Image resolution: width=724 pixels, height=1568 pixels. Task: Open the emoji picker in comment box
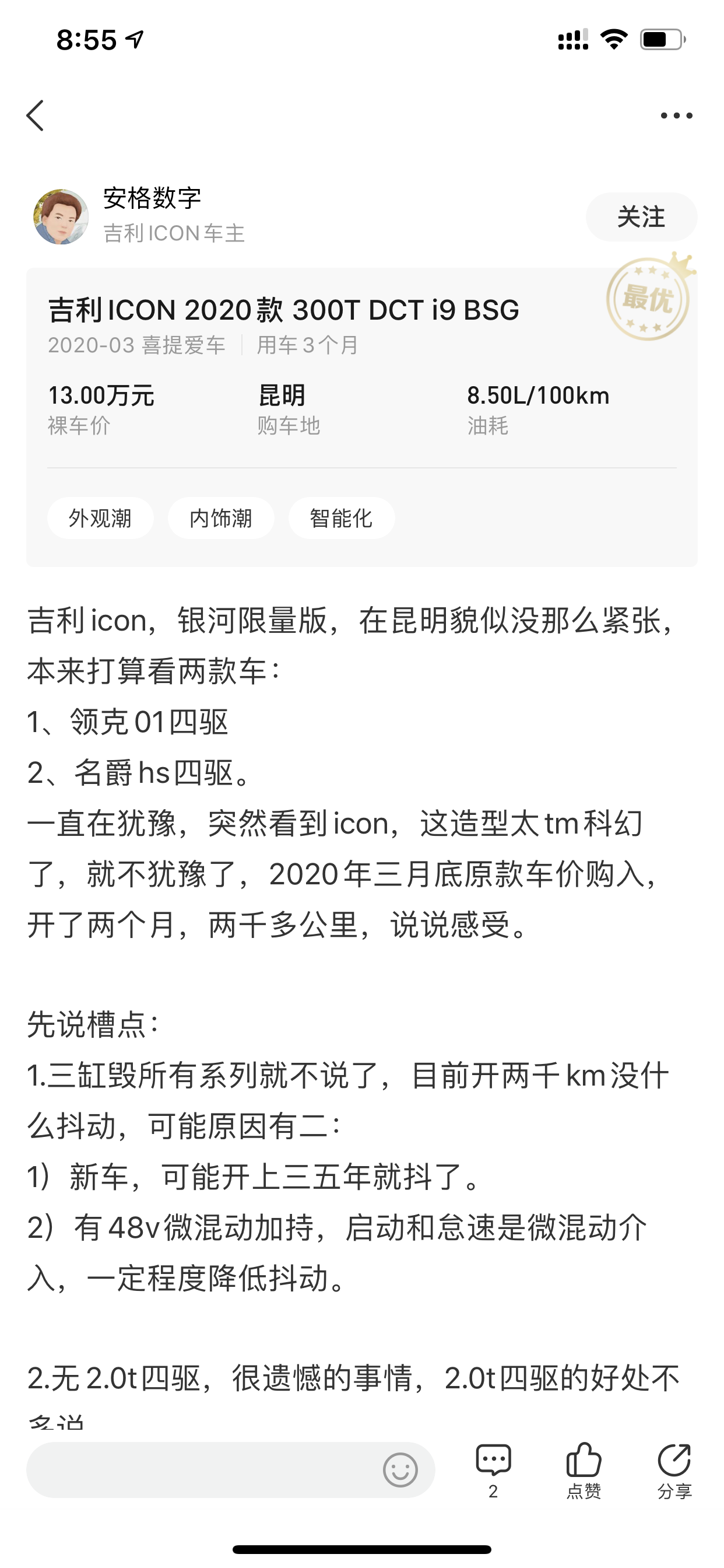point(400,1470)
